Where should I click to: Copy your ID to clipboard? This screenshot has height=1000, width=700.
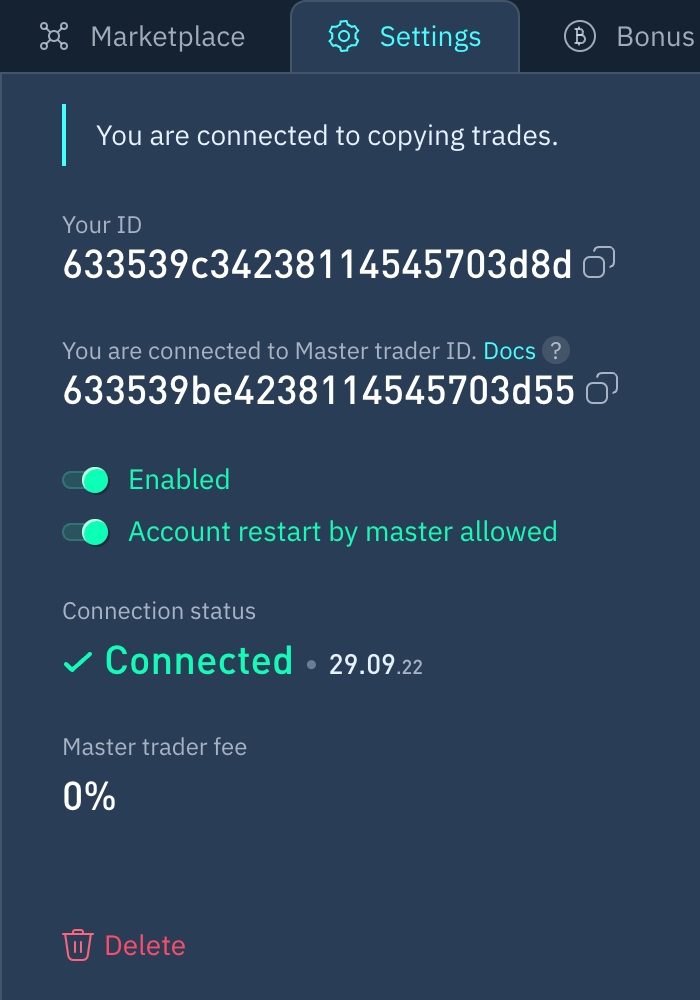click(599, 264)
